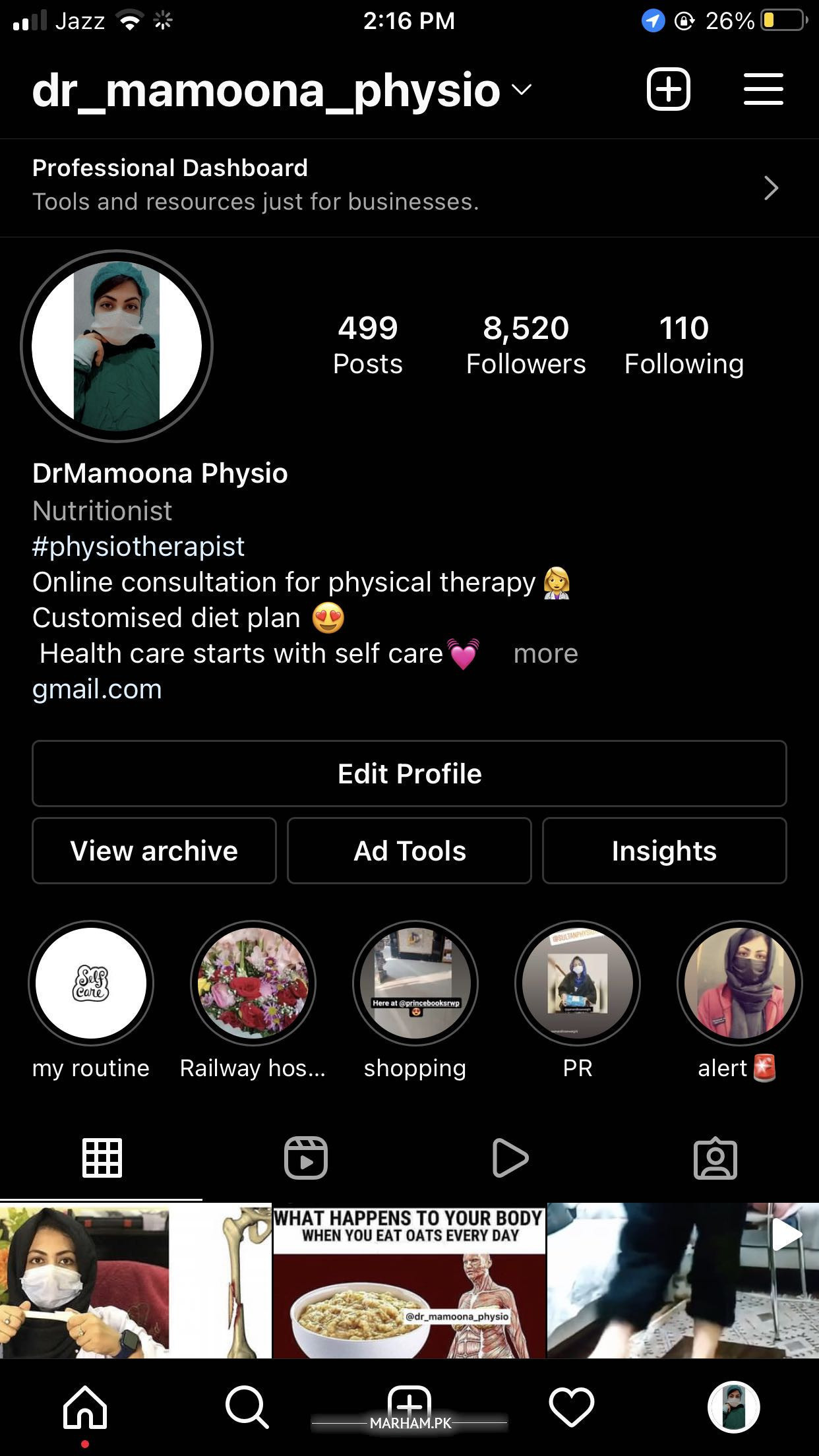This screenshot has height=1456, width=819.
Task: Go to the Home feed
Action: click(85, 1407)
